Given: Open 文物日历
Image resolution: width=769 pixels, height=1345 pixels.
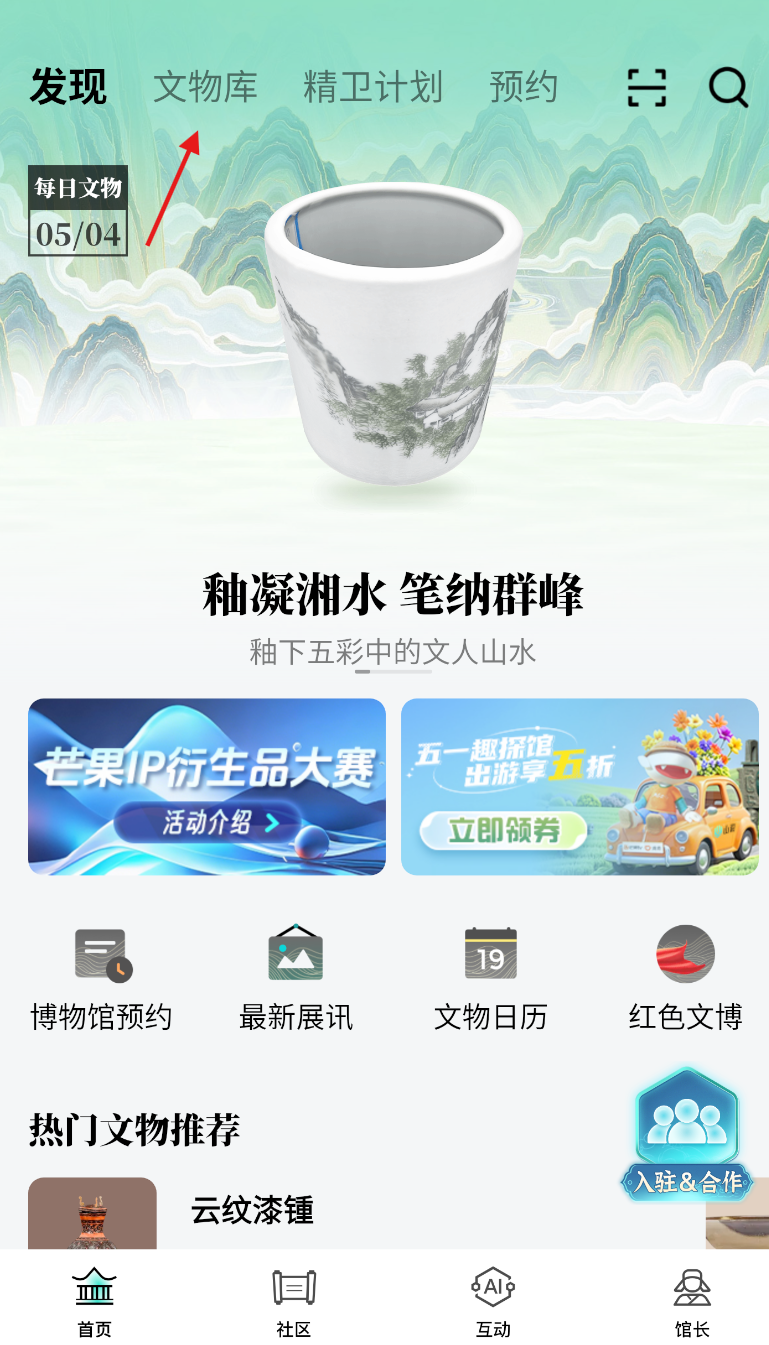Looking at the screenshot, I should [491, 979].
